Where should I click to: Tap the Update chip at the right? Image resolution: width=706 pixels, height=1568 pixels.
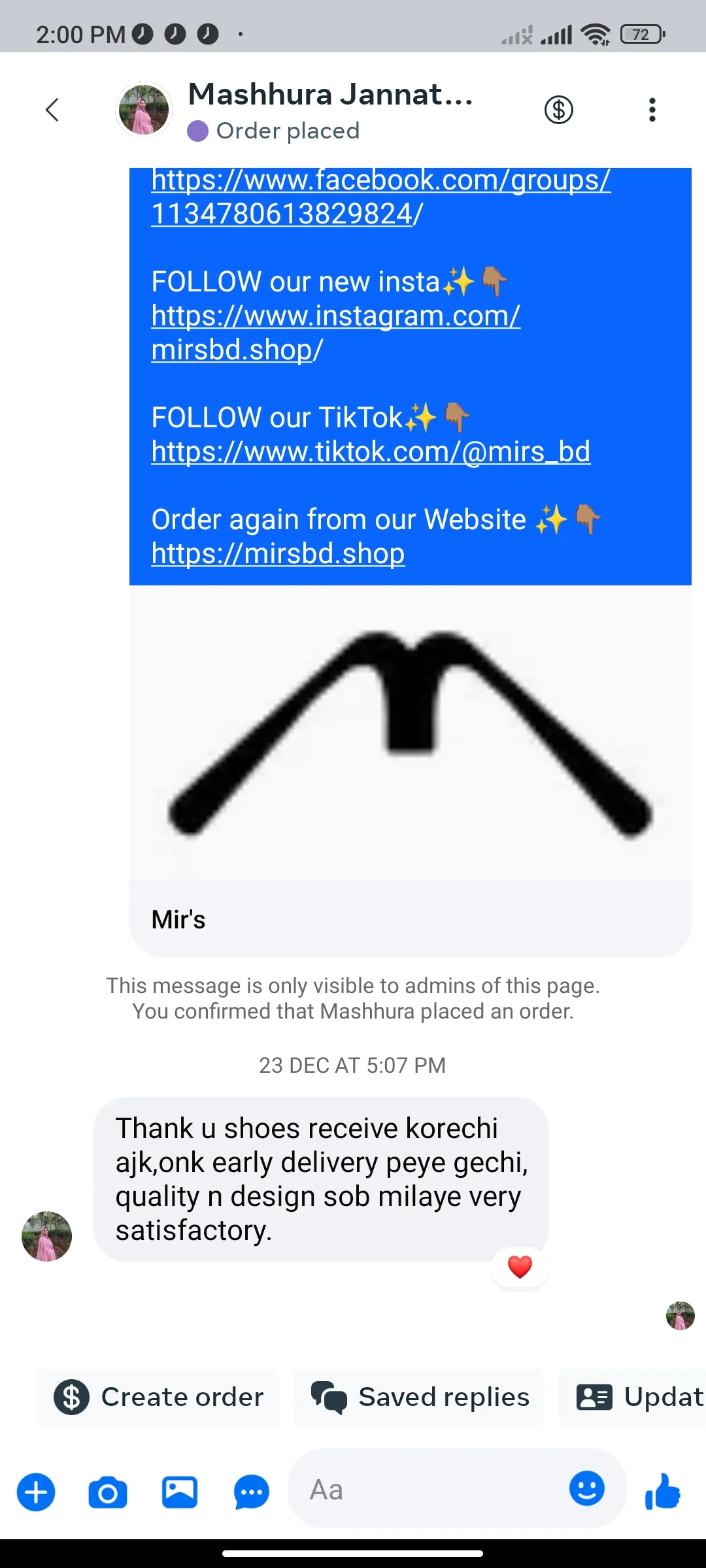(633, 1397)
